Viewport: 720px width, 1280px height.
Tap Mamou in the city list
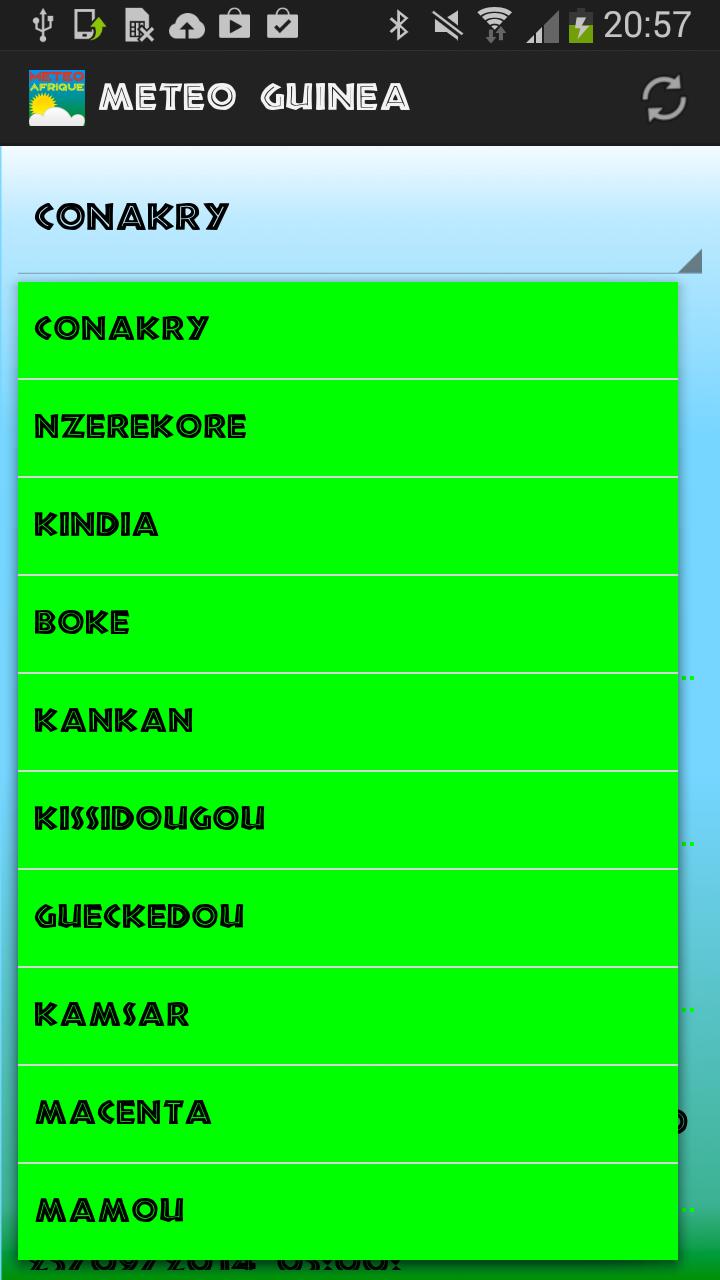click(347, 1211)
